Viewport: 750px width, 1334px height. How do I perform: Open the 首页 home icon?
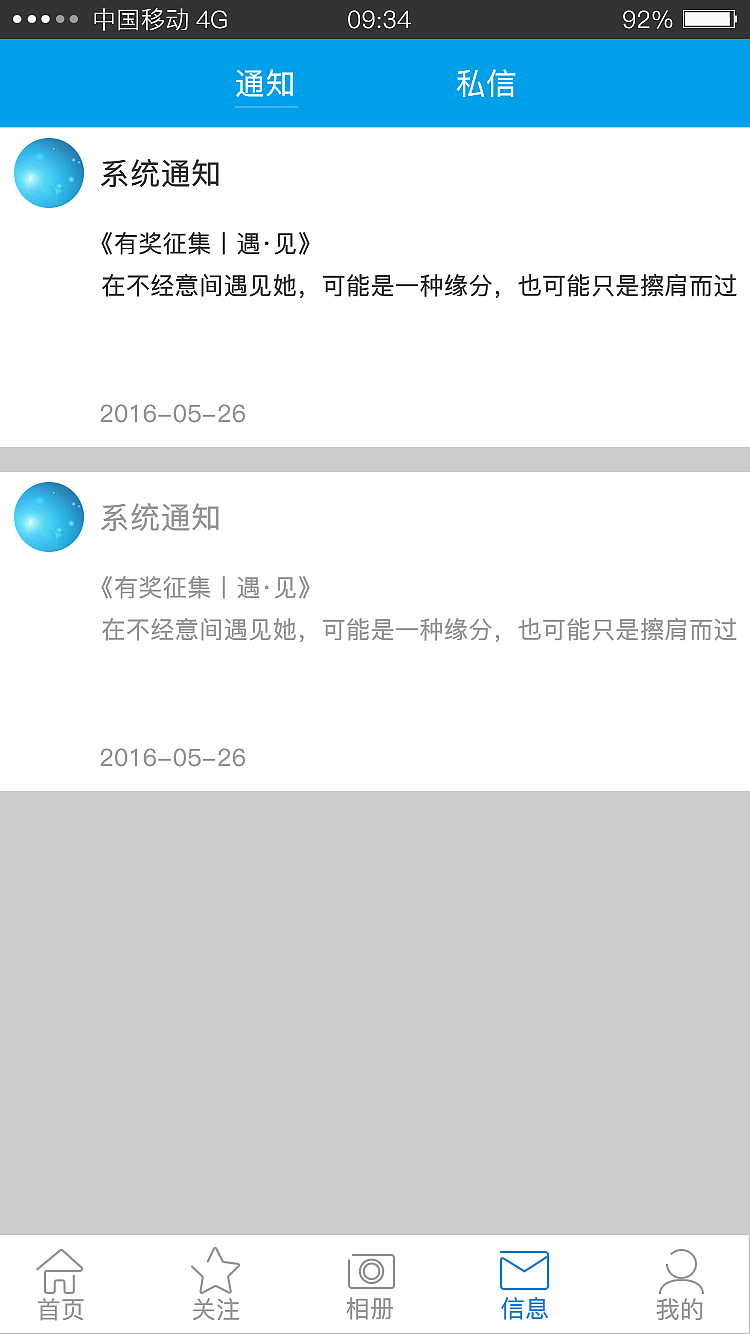click(59, 1285)
